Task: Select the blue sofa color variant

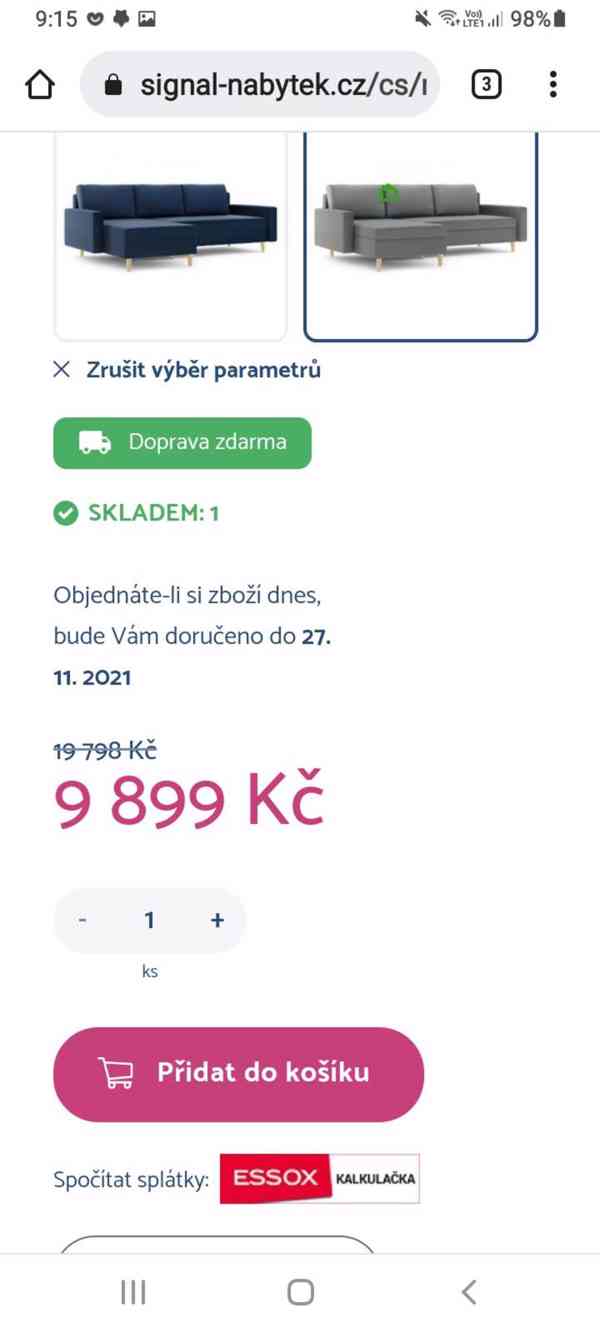Action: click(170, 235)
